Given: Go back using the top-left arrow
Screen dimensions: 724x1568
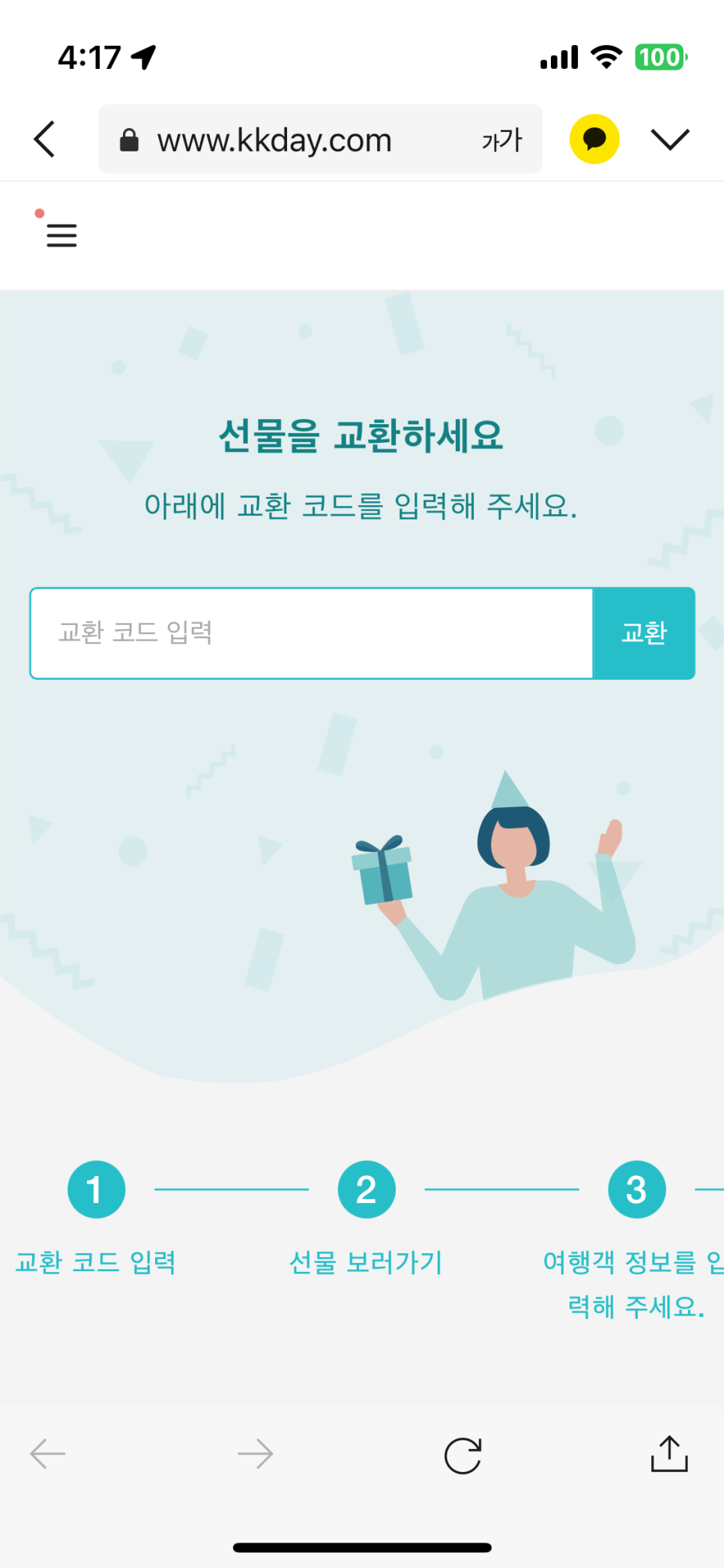Looking at the screenshot, I should [x=45, y=139].
